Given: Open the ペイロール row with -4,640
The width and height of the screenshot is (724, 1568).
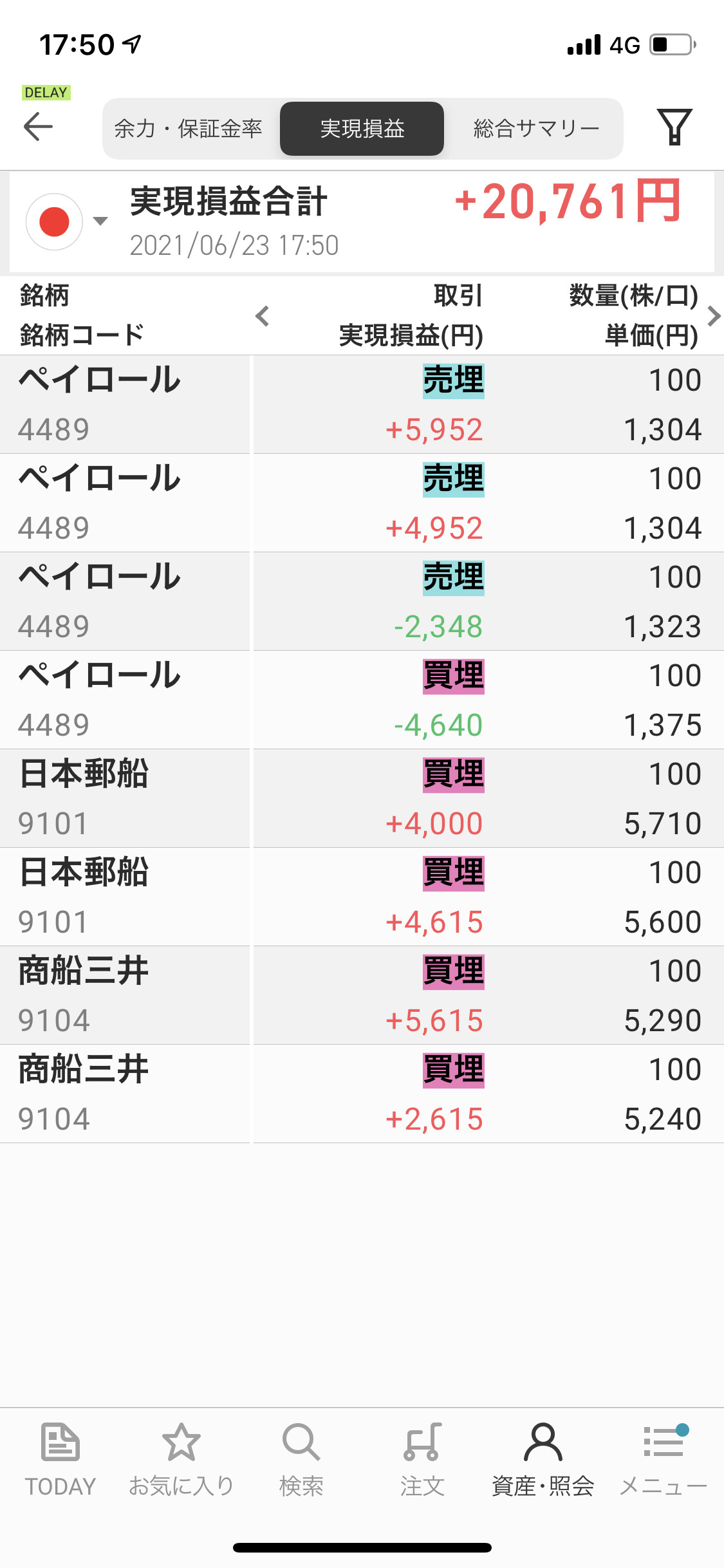Looking at the screenshot, I should [362, 700].
